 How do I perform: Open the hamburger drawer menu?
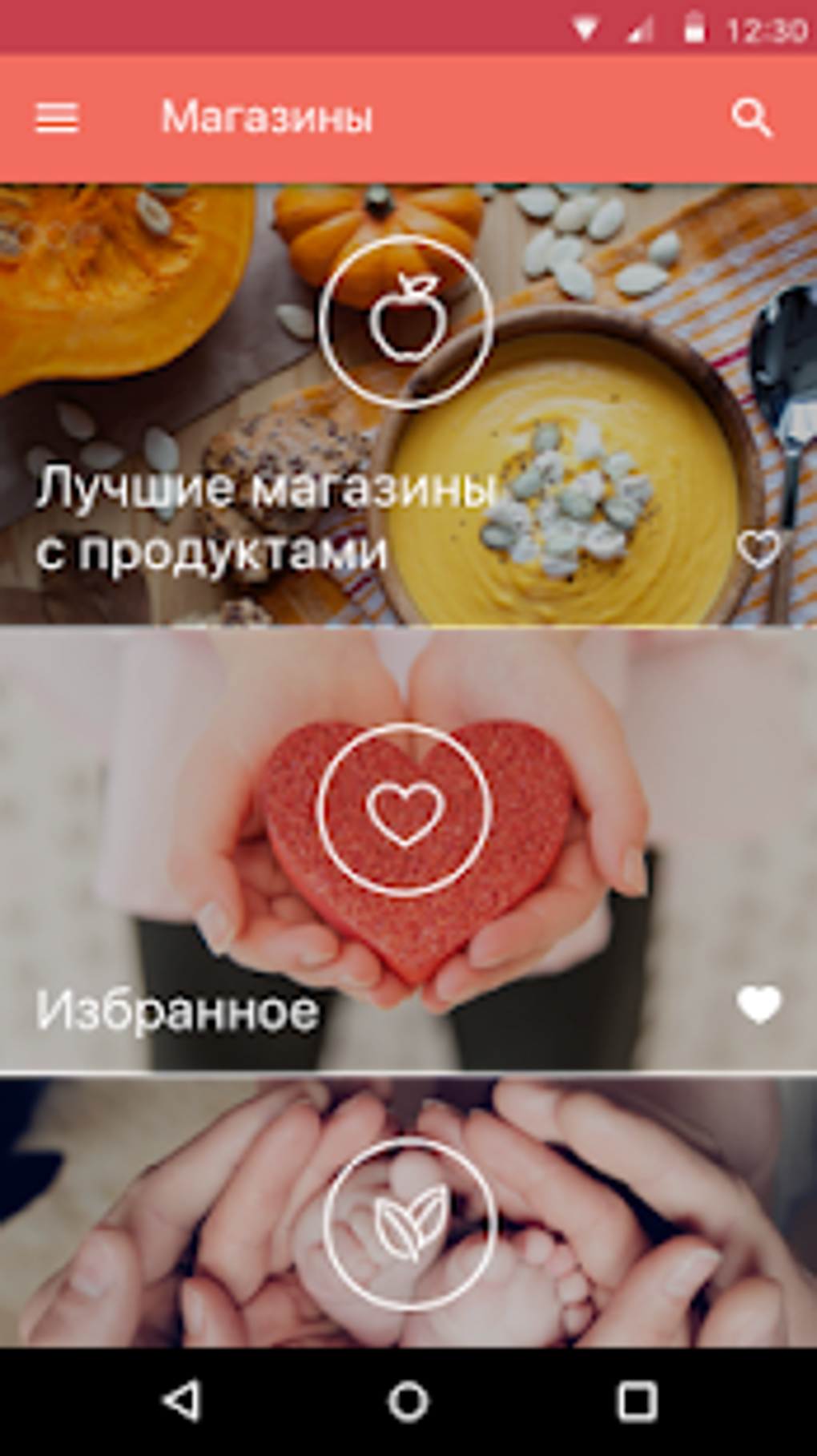pos(57,118)
